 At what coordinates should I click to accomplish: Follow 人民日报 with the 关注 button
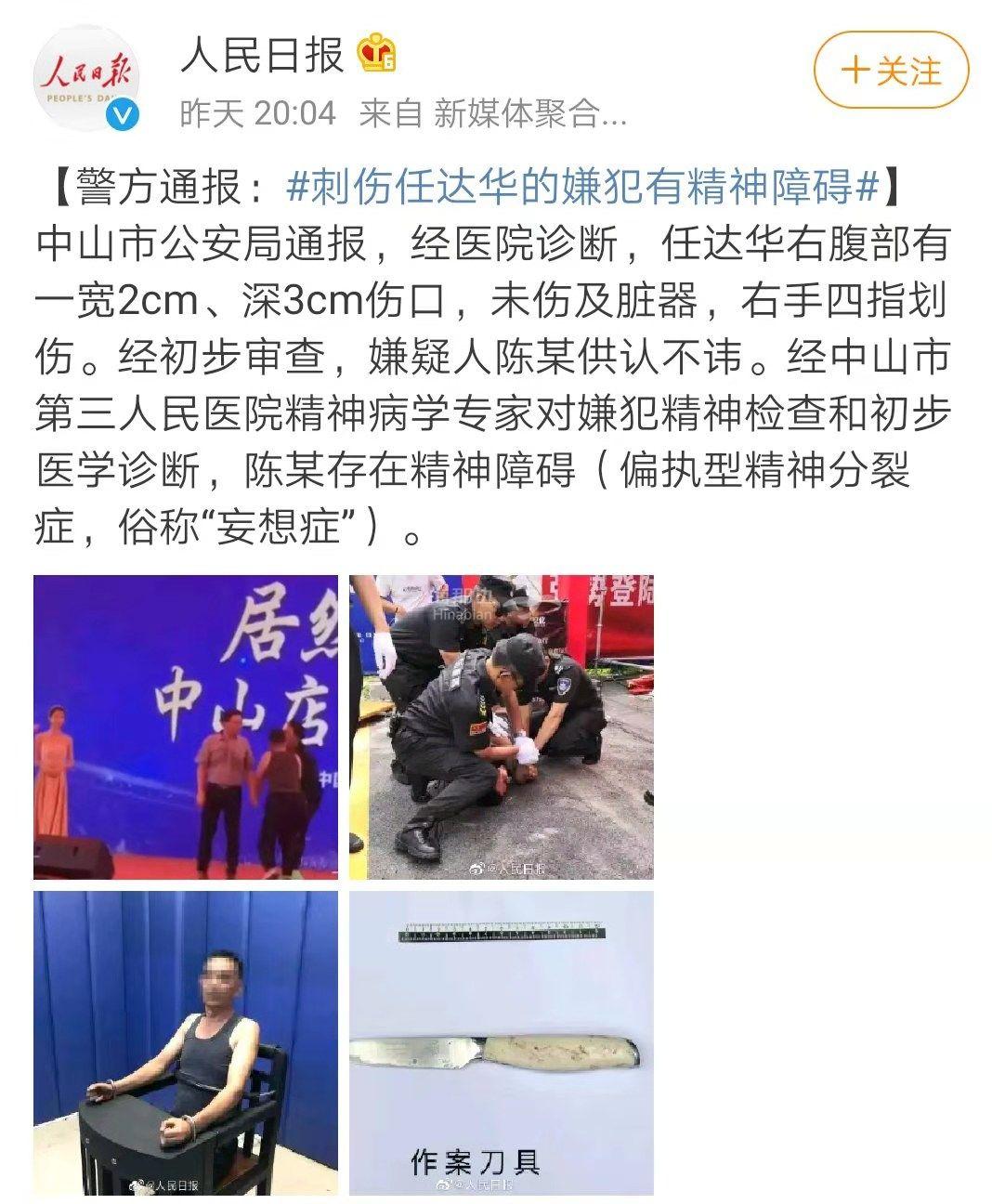click(x=891, y=71)
